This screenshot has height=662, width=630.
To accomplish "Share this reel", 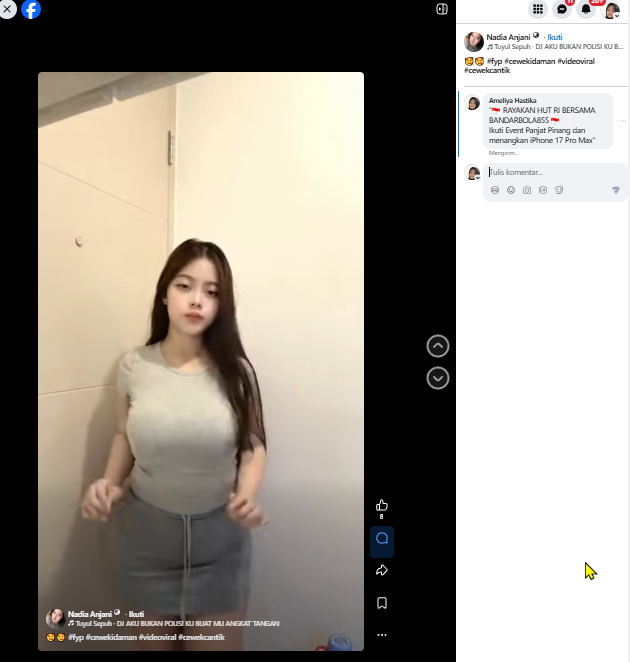I will click(x=382, y=570).
